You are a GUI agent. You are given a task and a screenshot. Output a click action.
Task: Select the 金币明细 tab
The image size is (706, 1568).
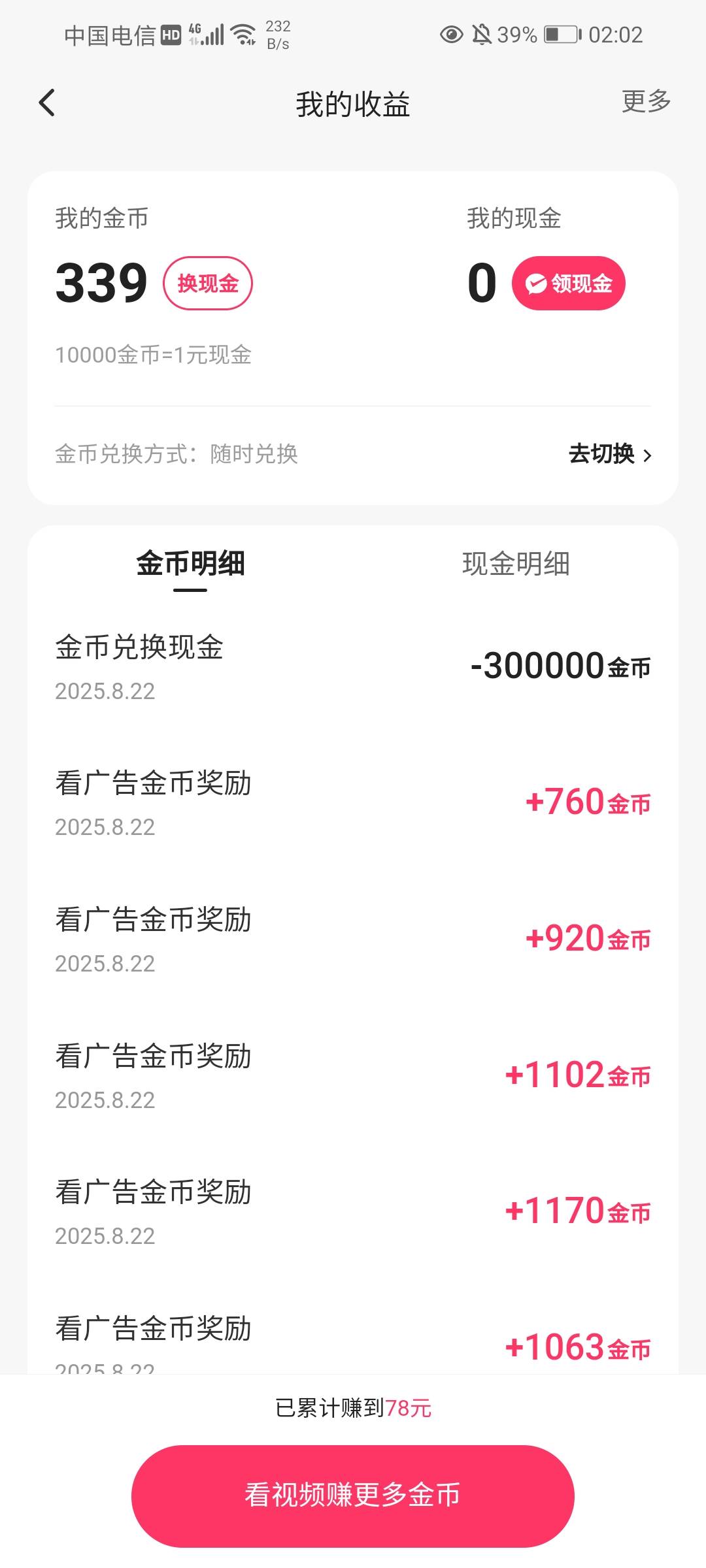[190, 564]
